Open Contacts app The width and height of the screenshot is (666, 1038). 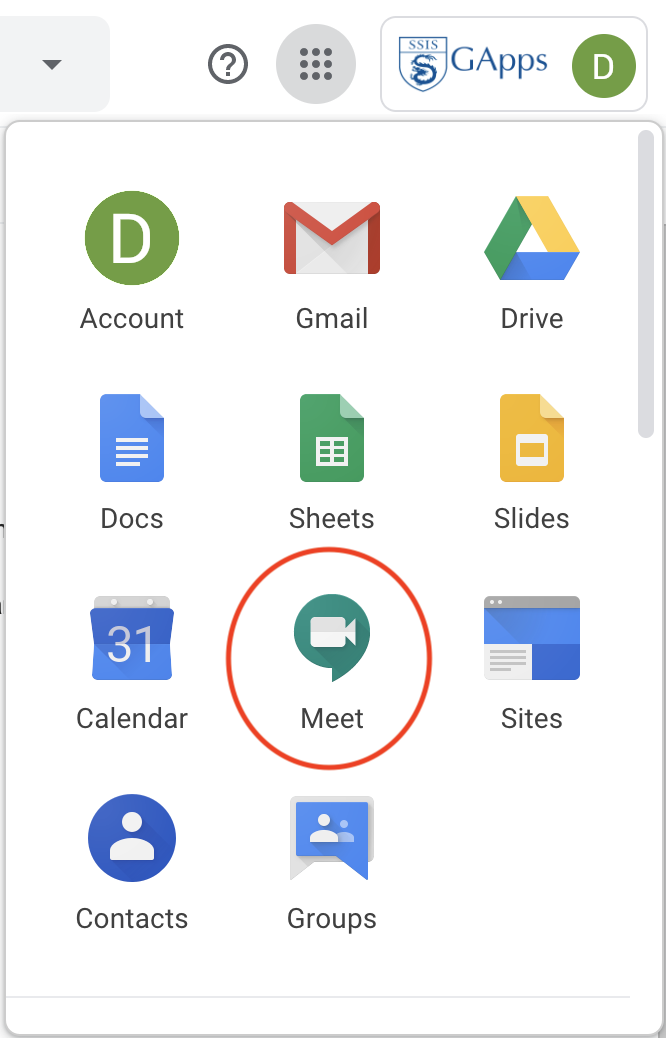pos(132,862)
